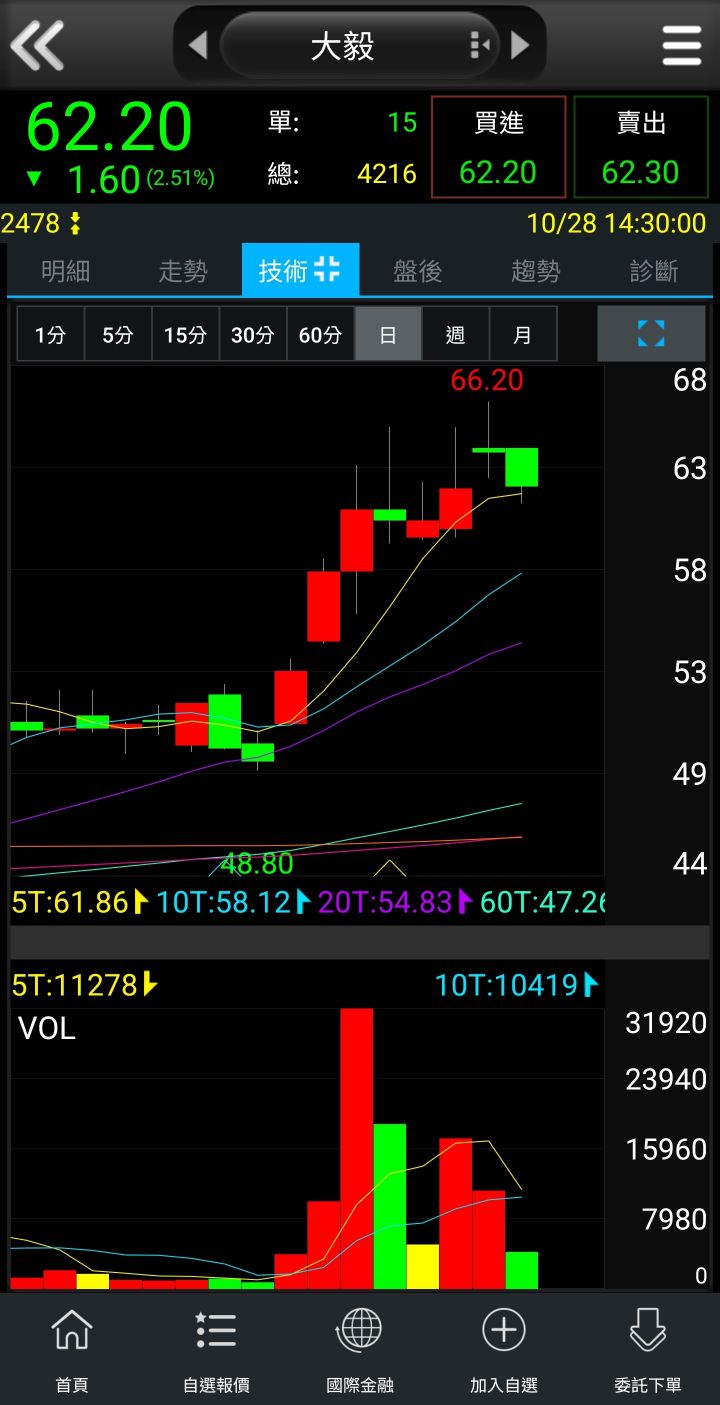The width and height of the screenshot is (720, 1405).
Task: Expand the chart to fullscreen
Action: point(651,334)
